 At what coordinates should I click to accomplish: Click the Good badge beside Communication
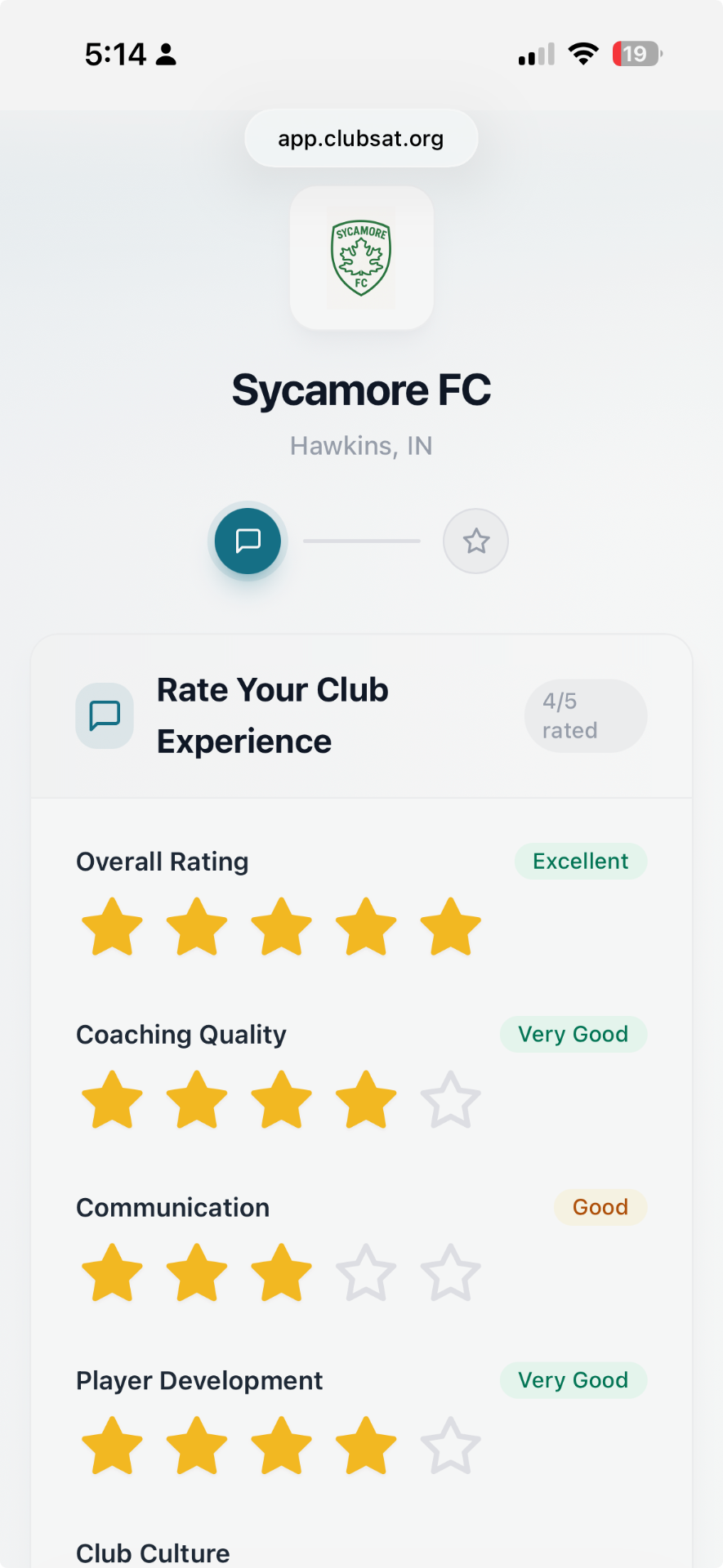click(x=600, y=1207)
